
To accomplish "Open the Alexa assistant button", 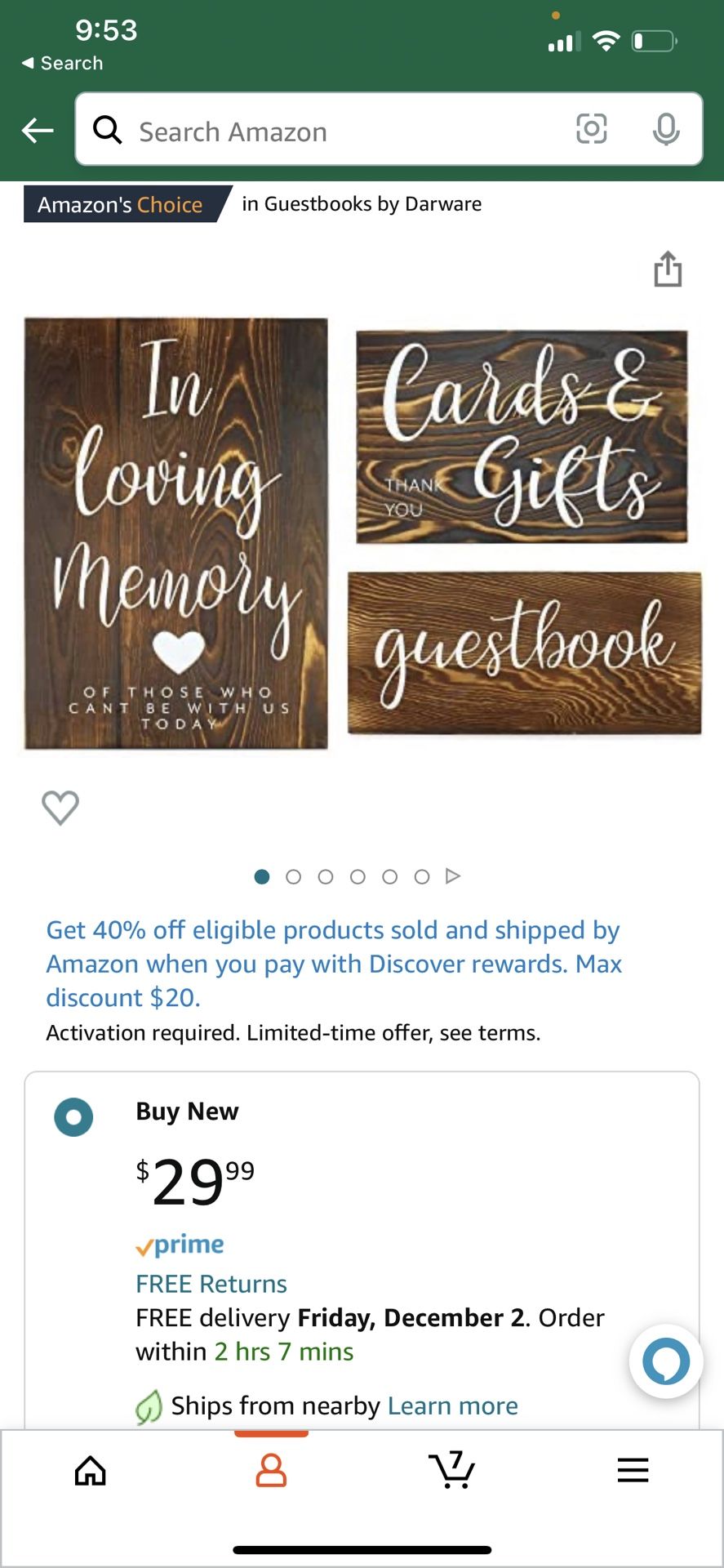I will [665, 1361].
